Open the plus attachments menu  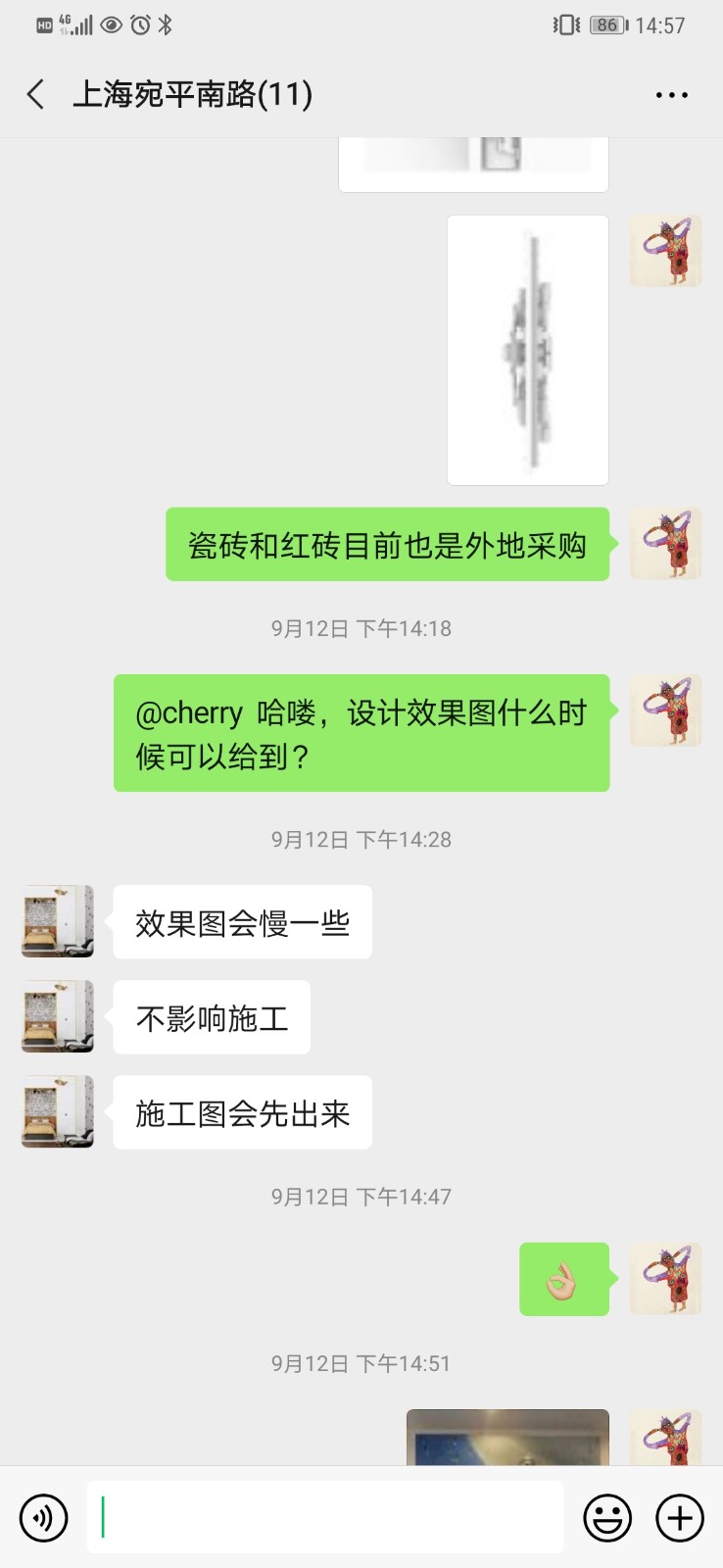point(679,1518)
